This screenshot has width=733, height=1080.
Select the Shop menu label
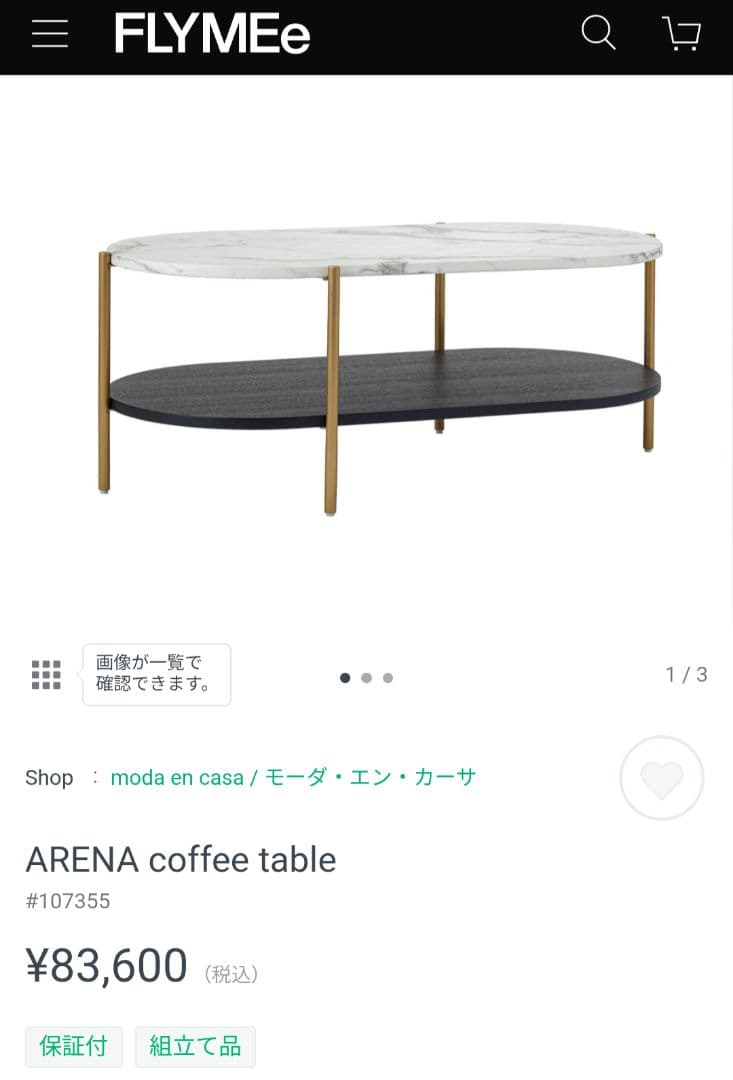tap(49, 777)
